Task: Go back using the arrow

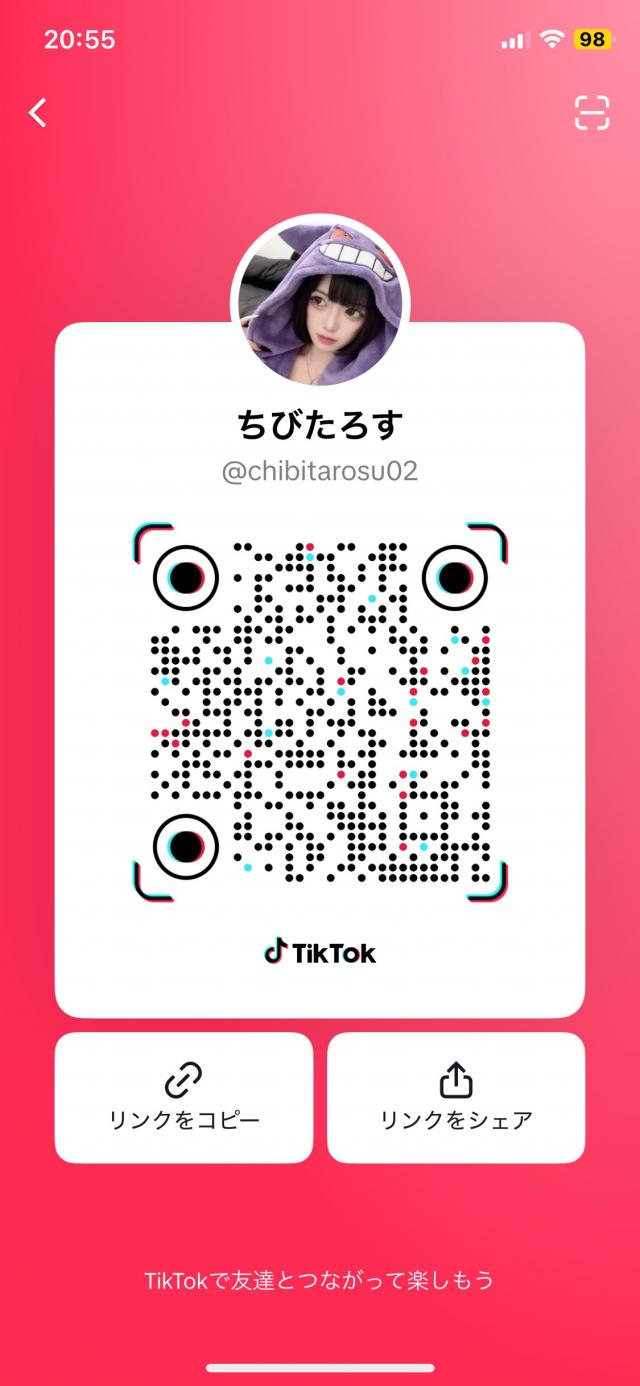Action: 38,112
